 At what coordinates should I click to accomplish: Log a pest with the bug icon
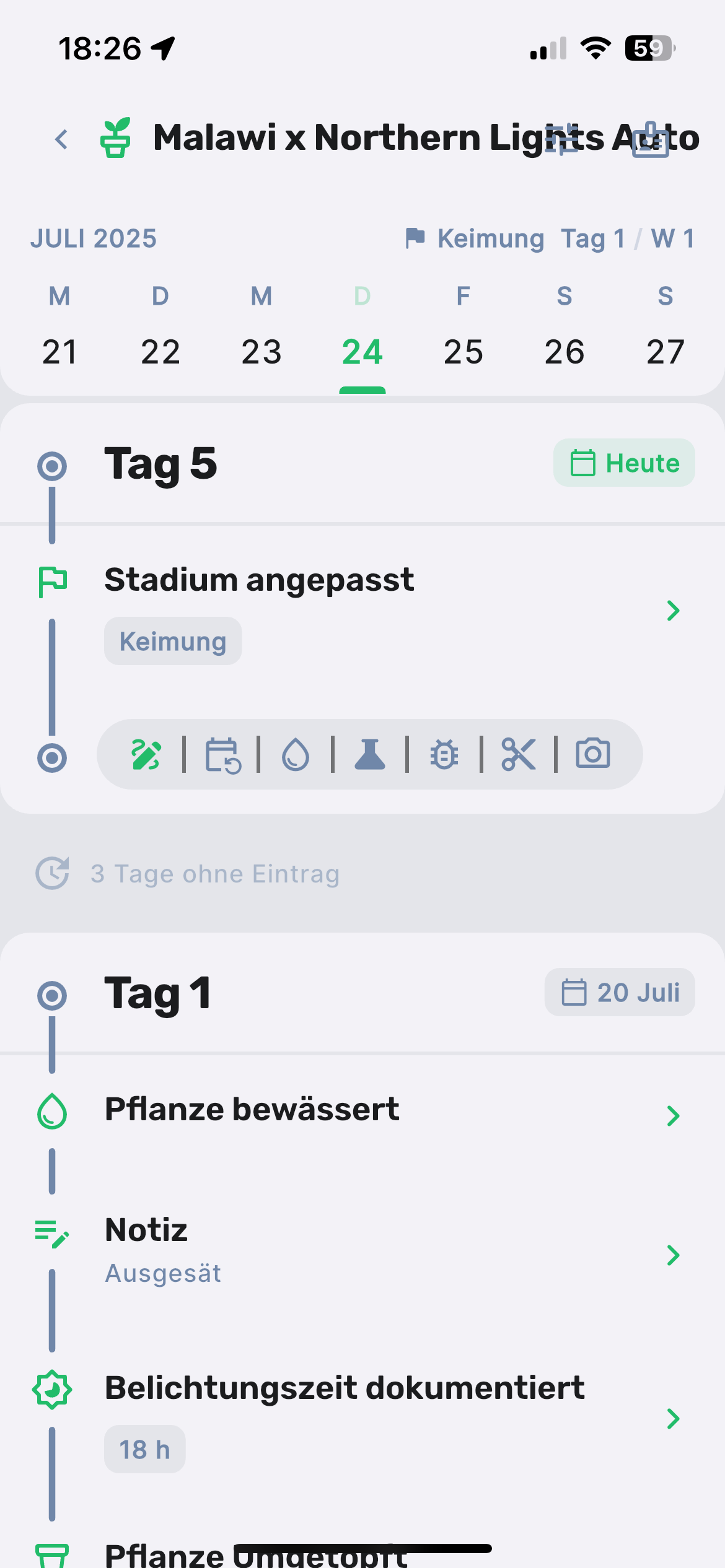pos(444,754)
